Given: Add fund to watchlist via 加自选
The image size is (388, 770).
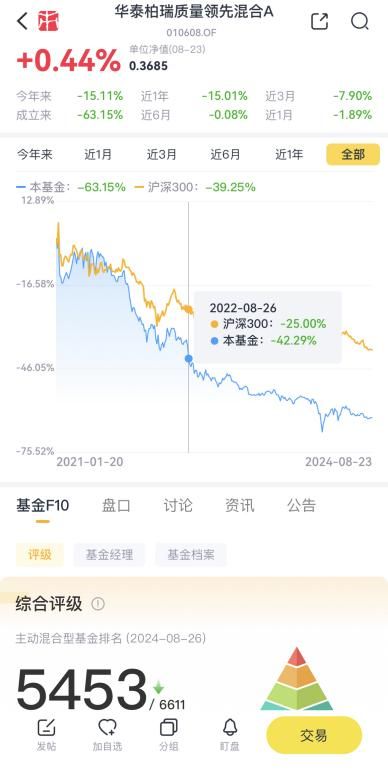Looking at the screenshot, I should (x=107, y=735).
